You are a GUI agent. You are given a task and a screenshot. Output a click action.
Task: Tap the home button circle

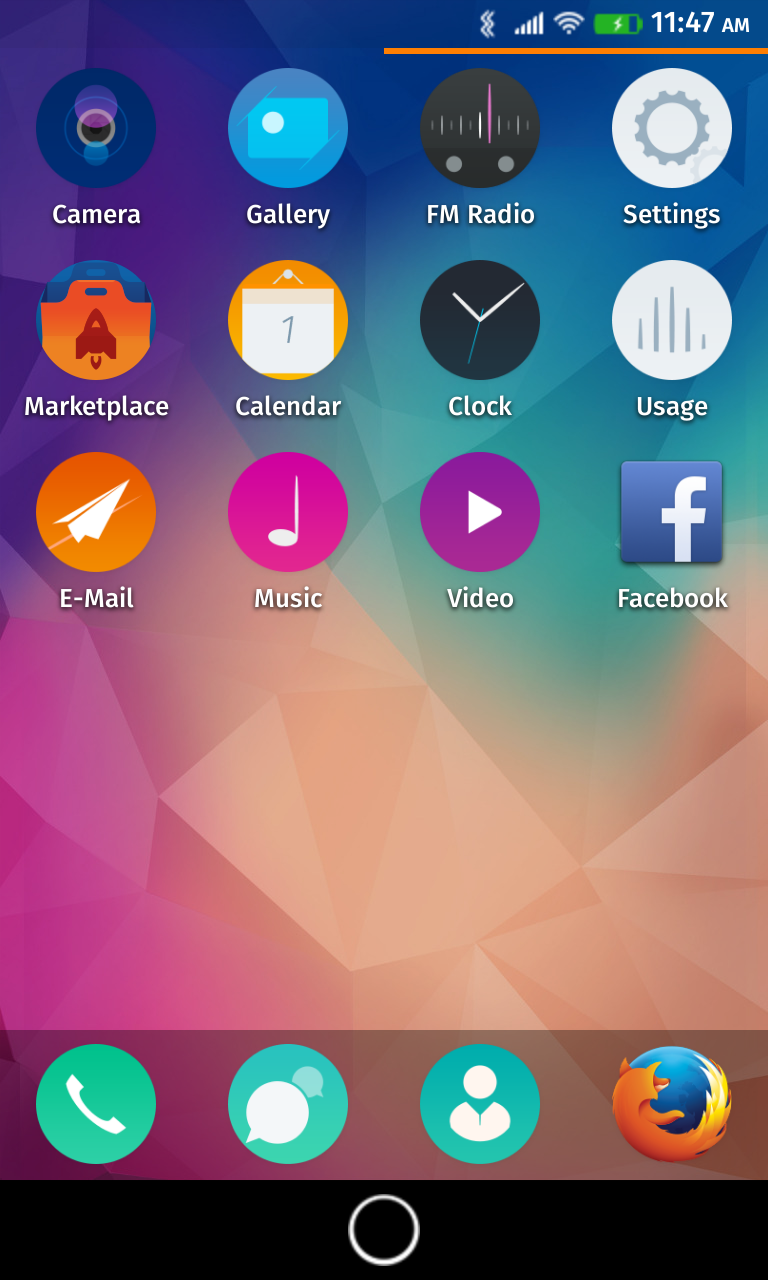[384, 1230]
